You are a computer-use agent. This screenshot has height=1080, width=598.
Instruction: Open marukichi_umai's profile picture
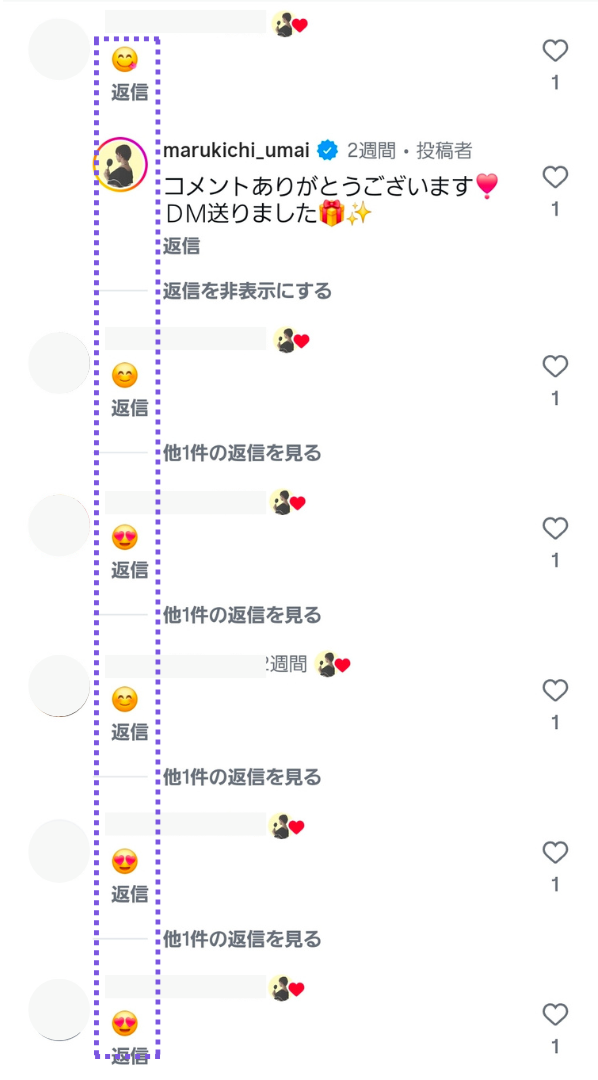point(121,165)
